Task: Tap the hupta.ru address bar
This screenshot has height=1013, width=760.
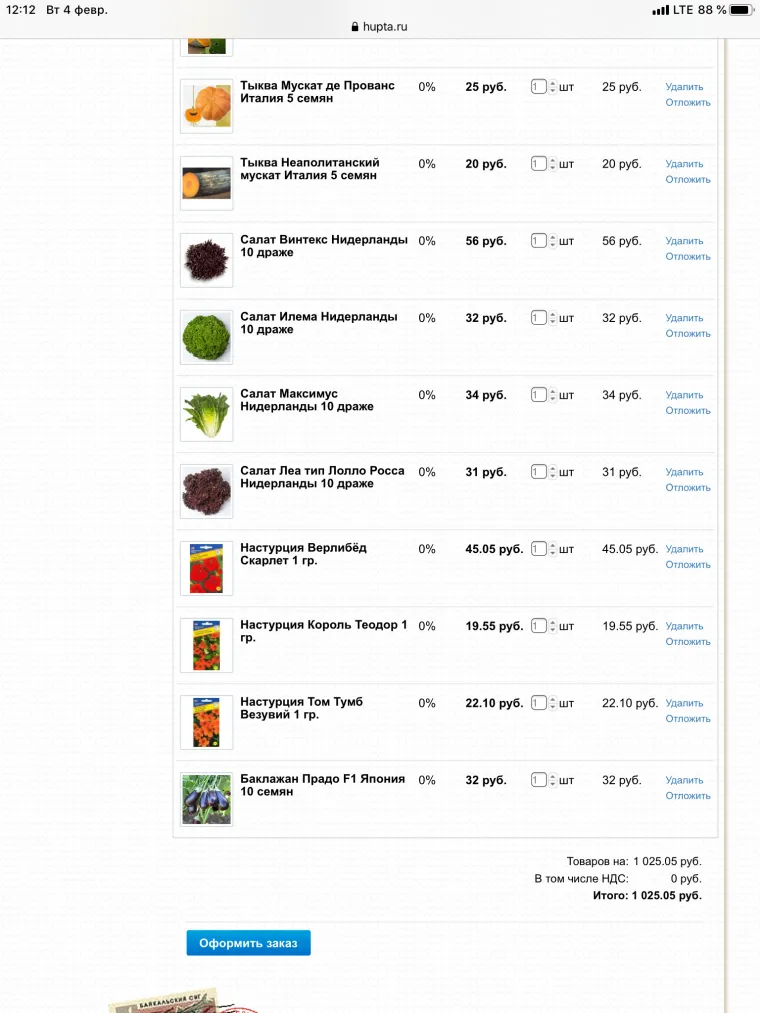Action: pos(380,27)
